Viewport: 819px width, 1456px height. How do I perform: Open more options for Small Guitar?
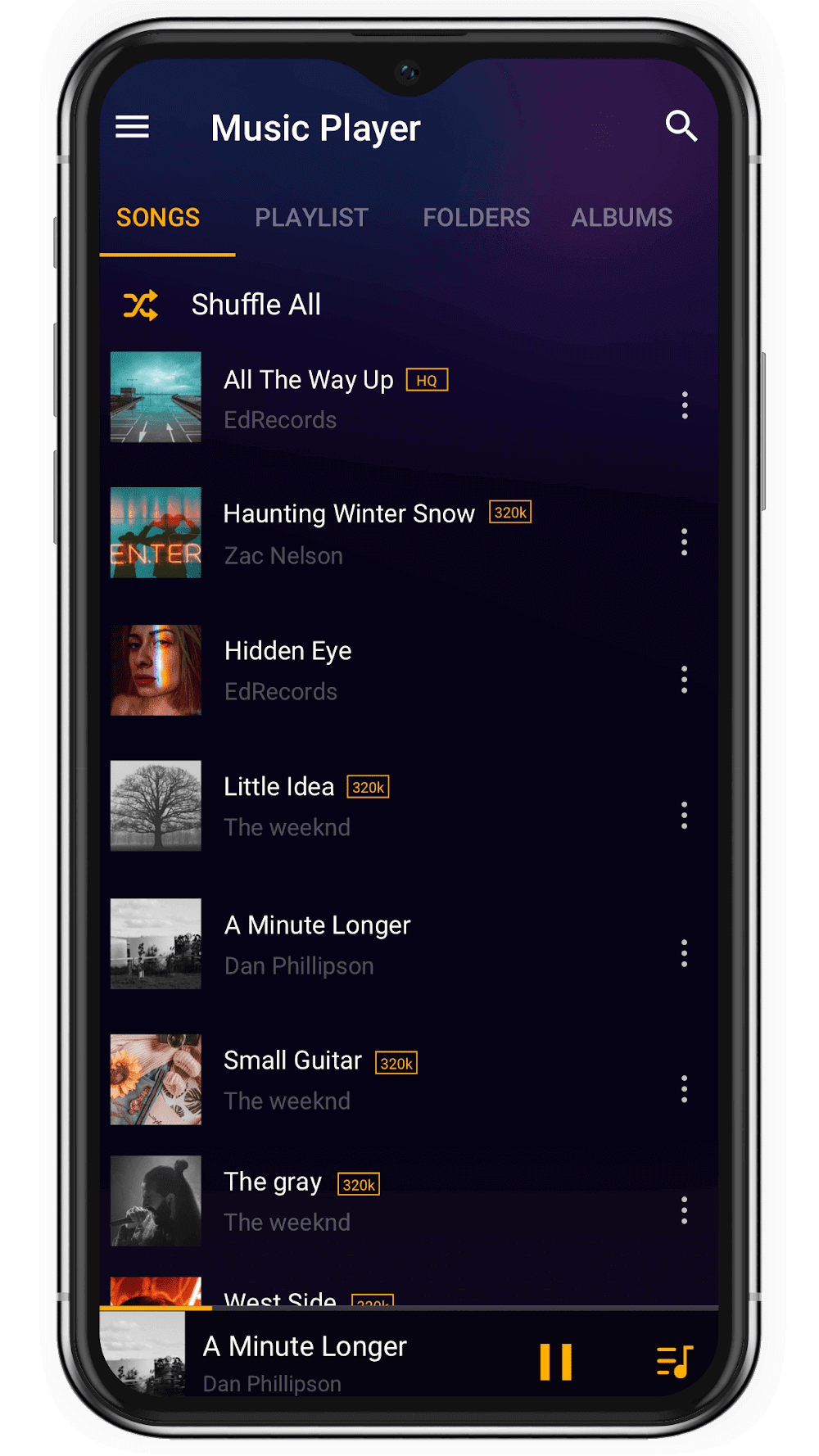click(685, 1089)
